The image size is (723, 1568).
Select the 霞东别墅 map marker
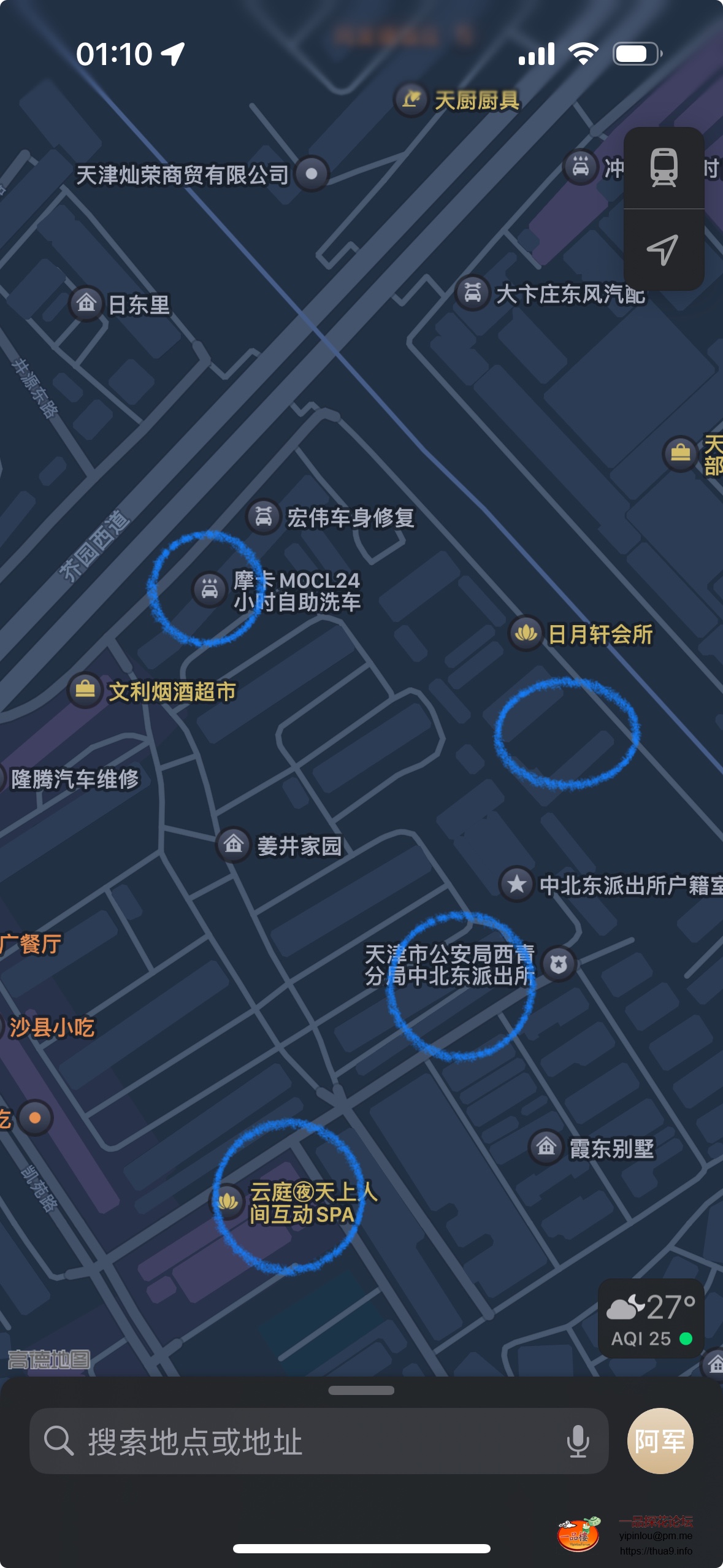click(546, 1146)
